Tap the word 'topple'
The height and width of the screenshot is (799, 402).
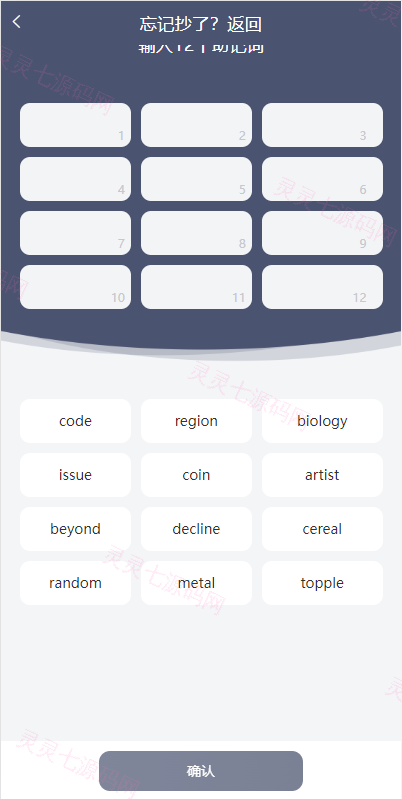322,583
